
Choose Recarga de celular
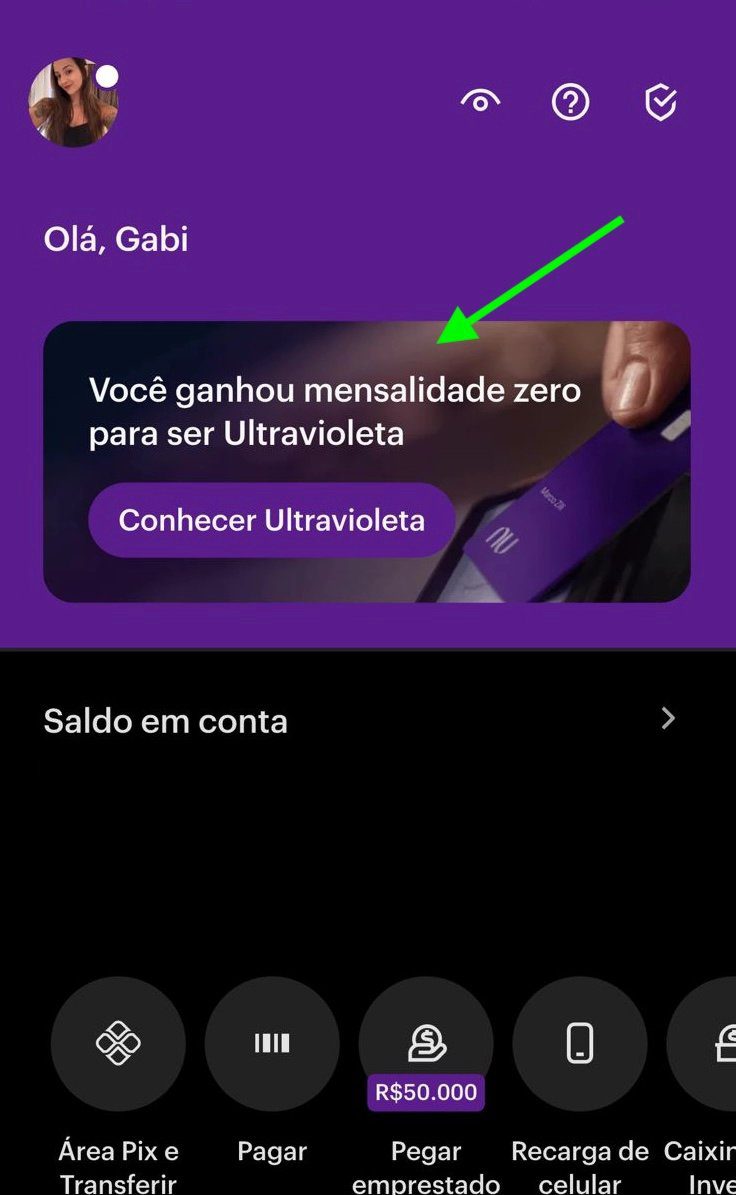pos(580,1044)
